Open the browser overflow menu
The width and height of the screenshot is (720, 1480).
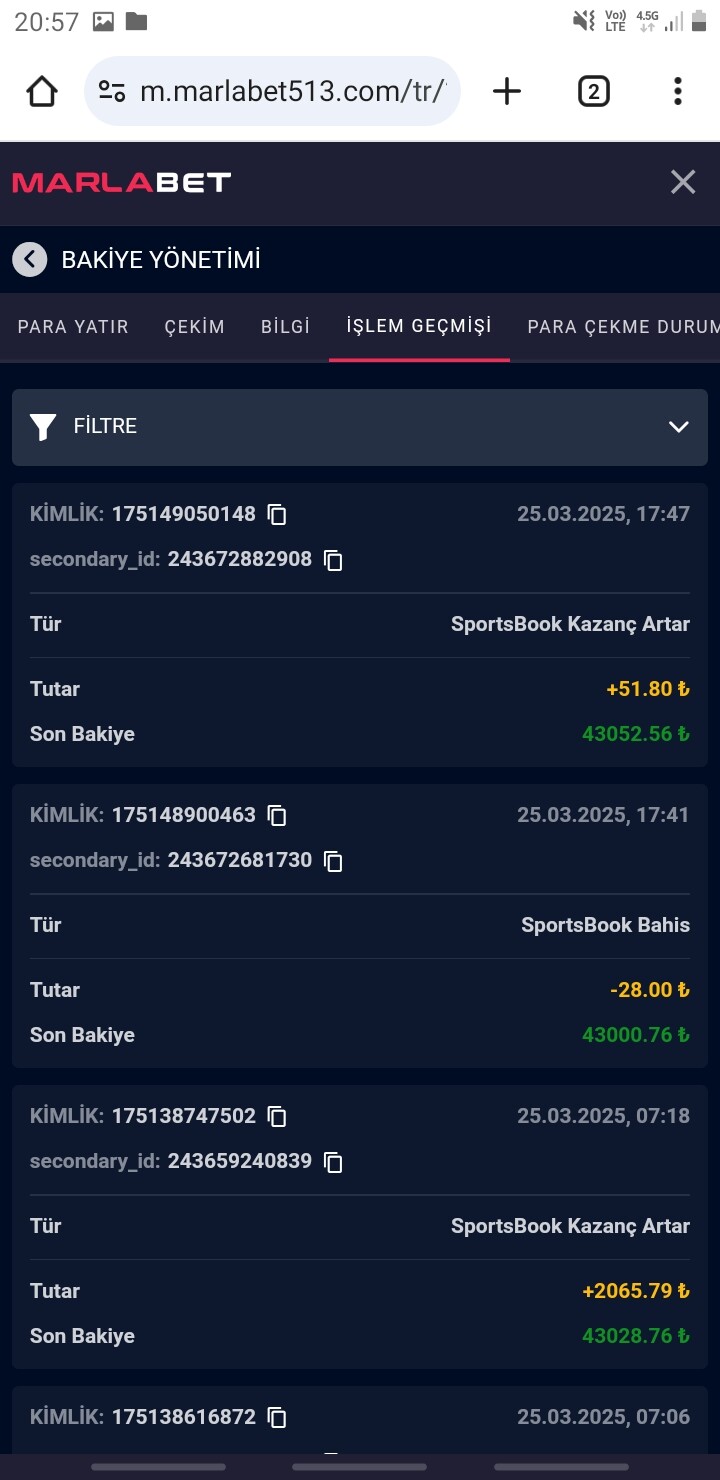pos(678,92)
